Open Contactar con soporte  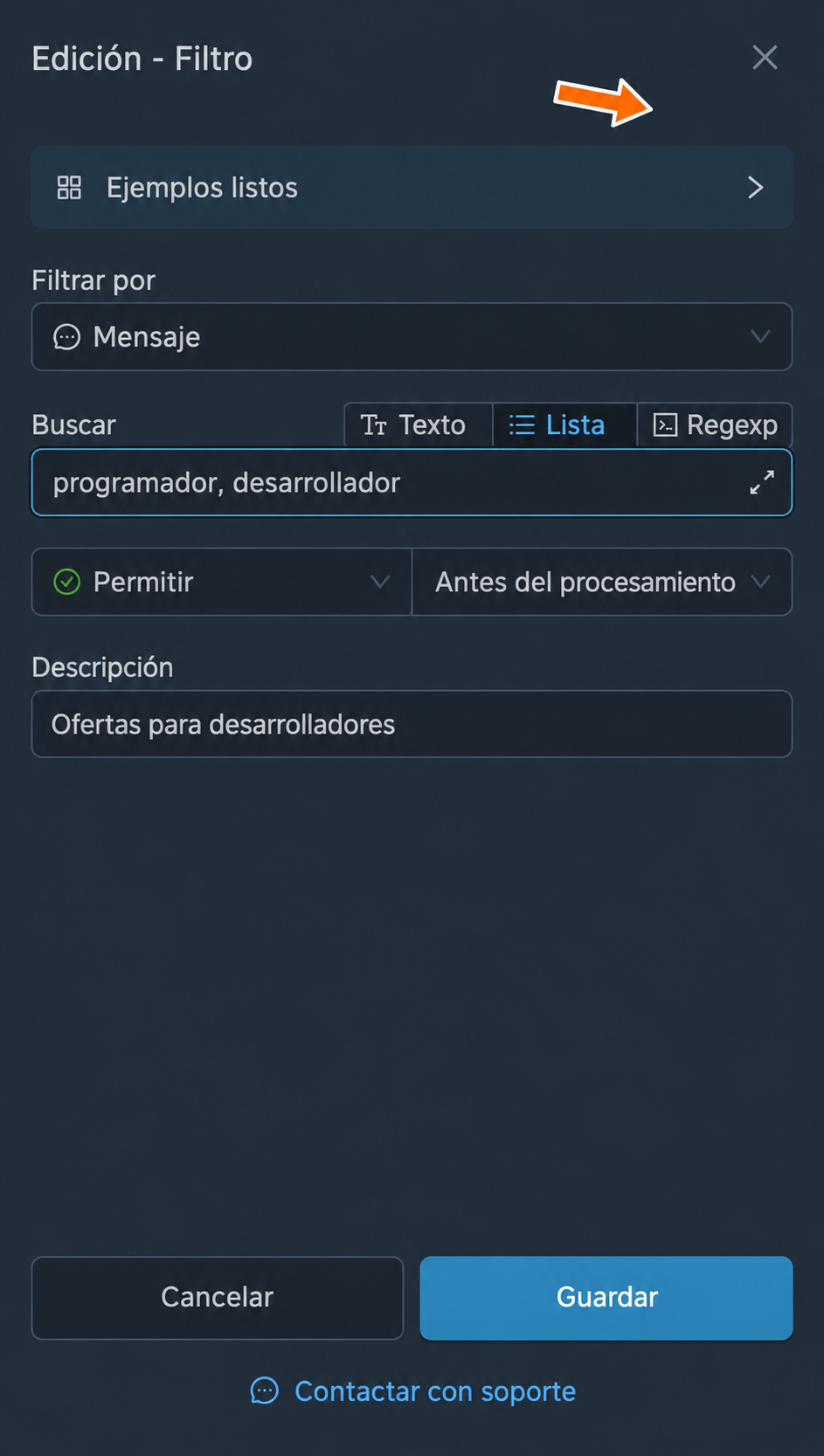click(x=413, y=1391)
